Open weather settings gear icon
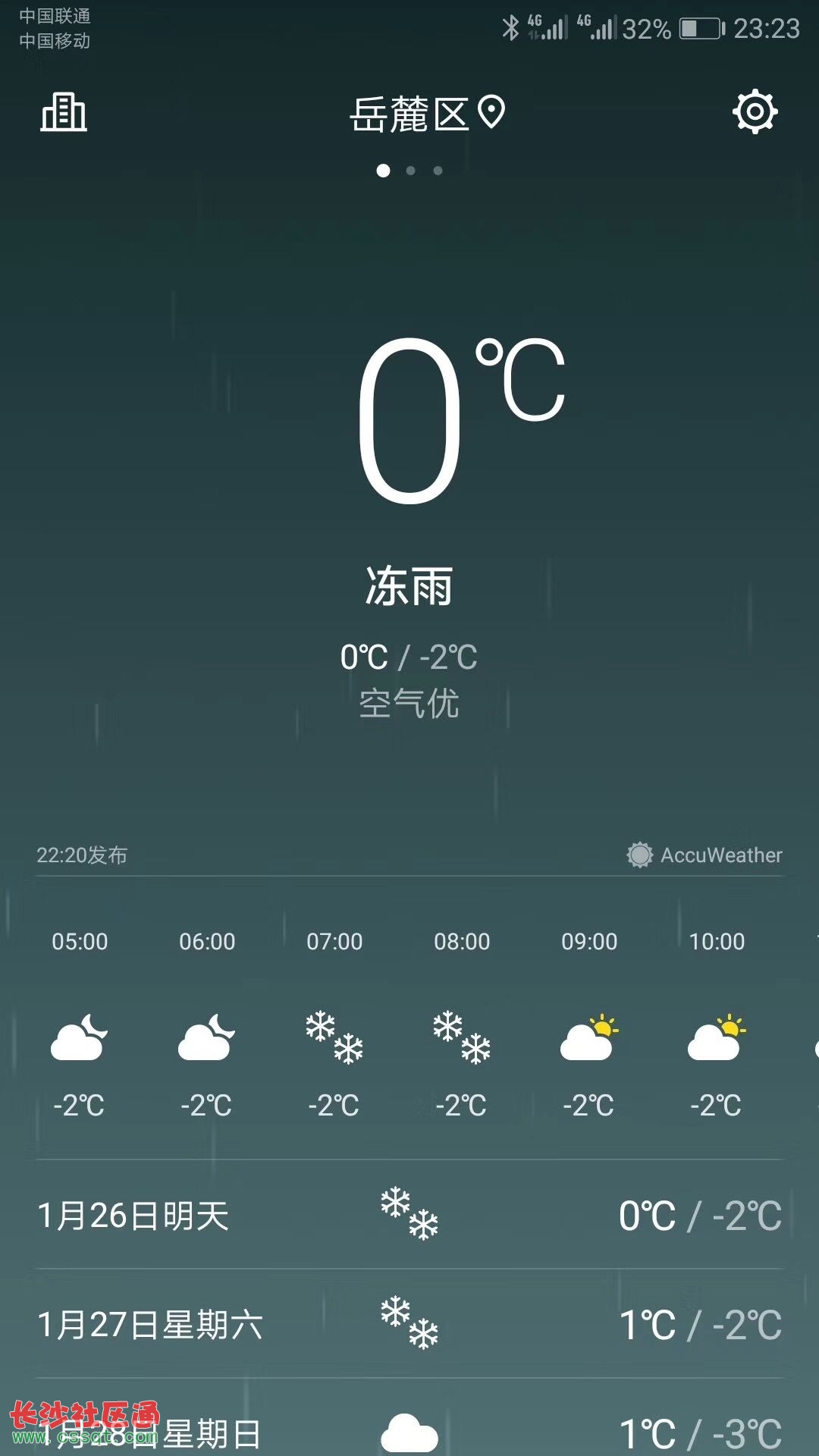 [755, 112]
